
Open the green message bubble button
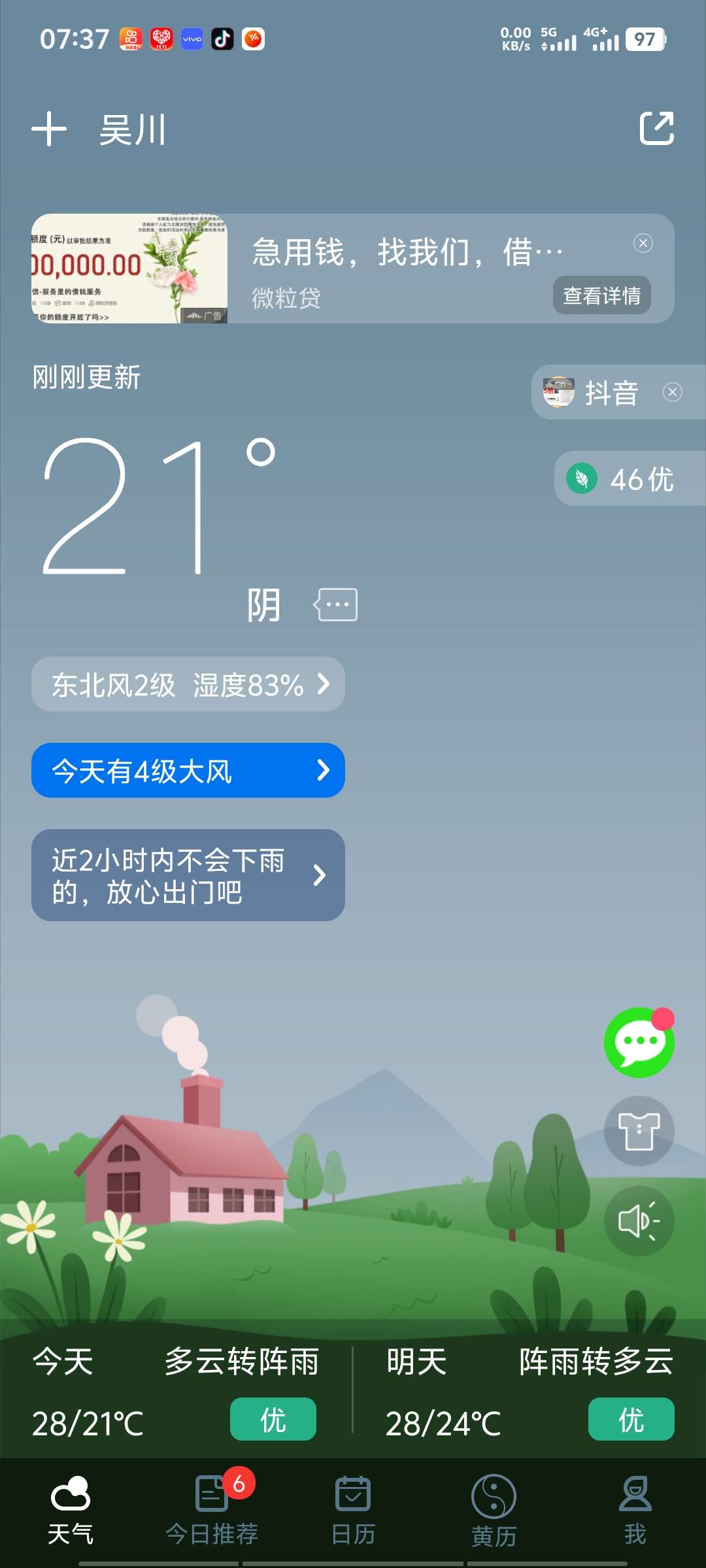tap(639, 1043)
